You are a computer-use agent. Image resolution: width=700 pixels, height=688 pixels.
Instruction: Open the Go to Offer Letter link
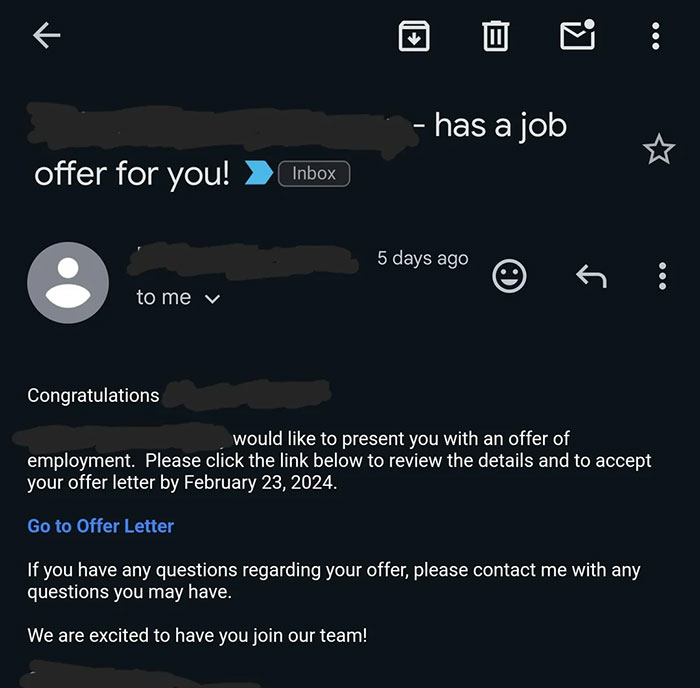coord(101,526)
